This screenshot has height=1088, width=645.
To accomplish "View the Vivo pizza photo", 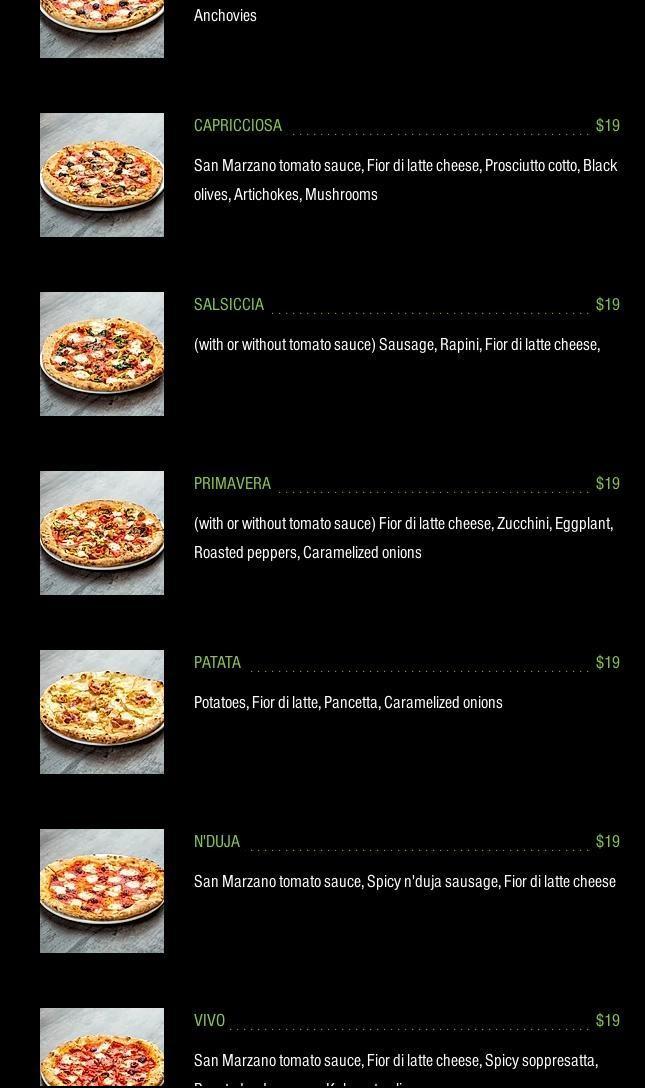I will 102,1046.
